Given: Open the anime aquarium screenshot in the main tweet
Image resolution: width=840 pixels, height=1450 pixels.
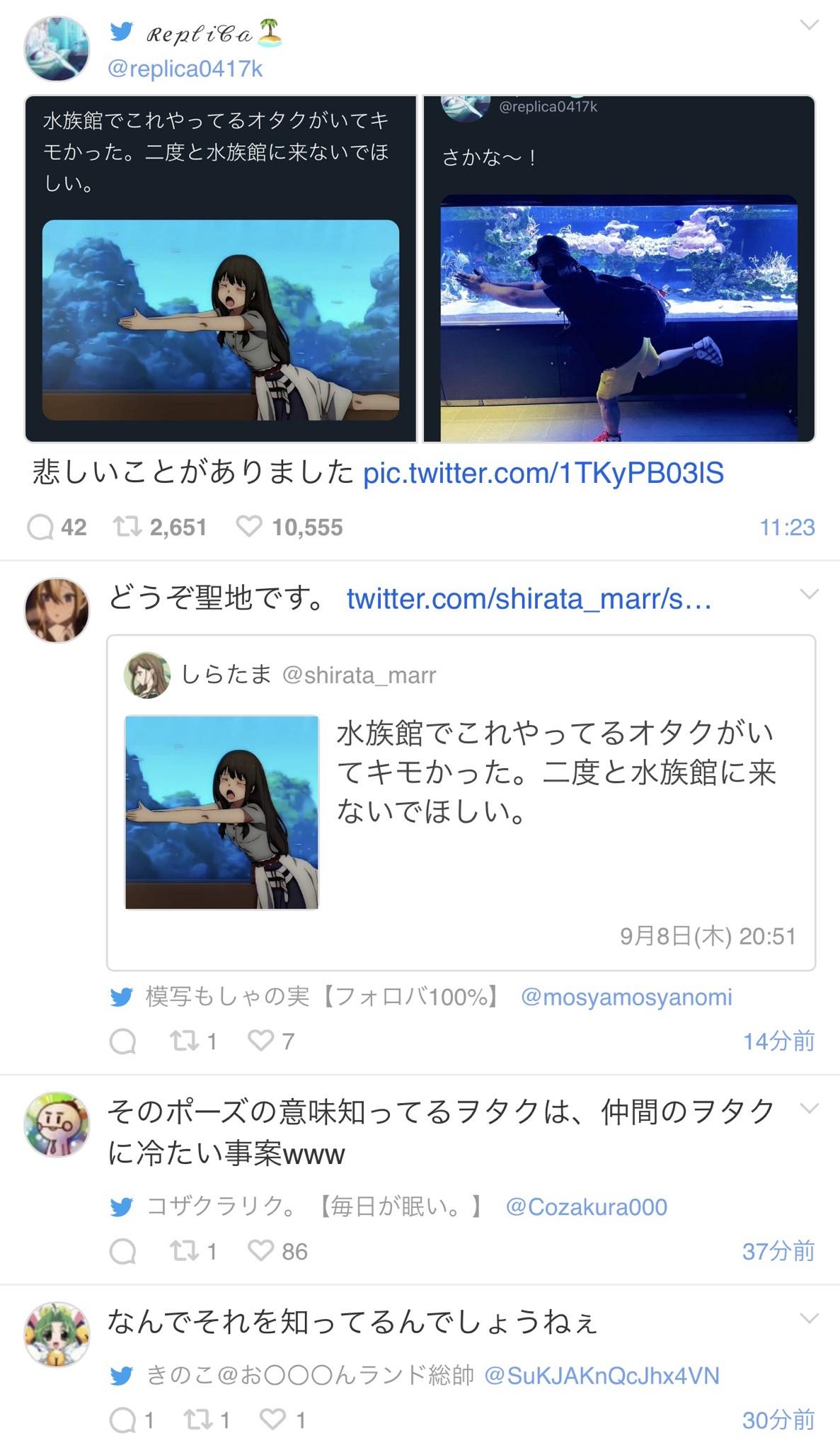Looking at the screenshot, I should click(221, 269).
